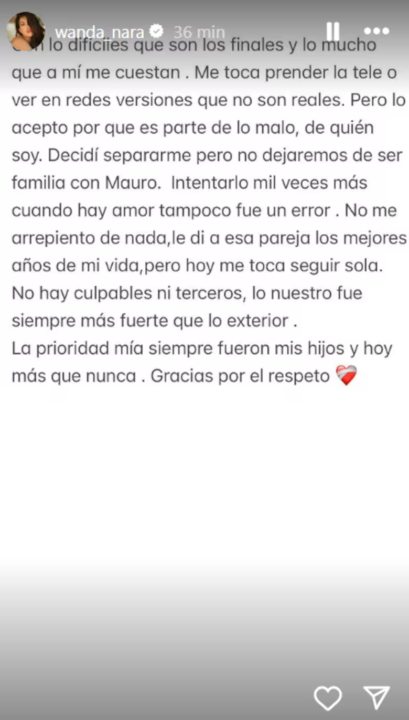
Task: Pause the story playback
Action: tap(333, 31)
